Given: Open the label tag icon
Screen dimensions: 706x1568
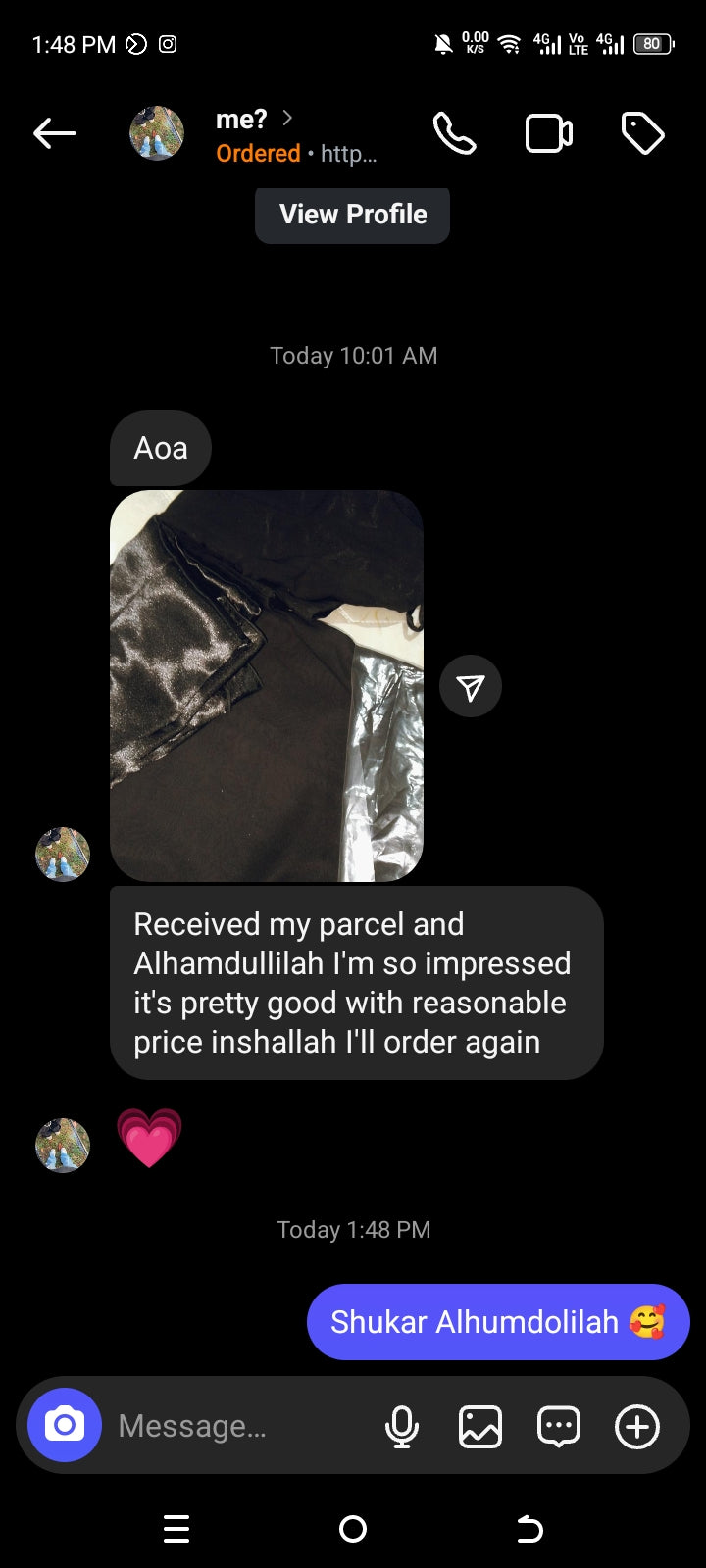Looking at the screenshot, I should pos(642,133).
